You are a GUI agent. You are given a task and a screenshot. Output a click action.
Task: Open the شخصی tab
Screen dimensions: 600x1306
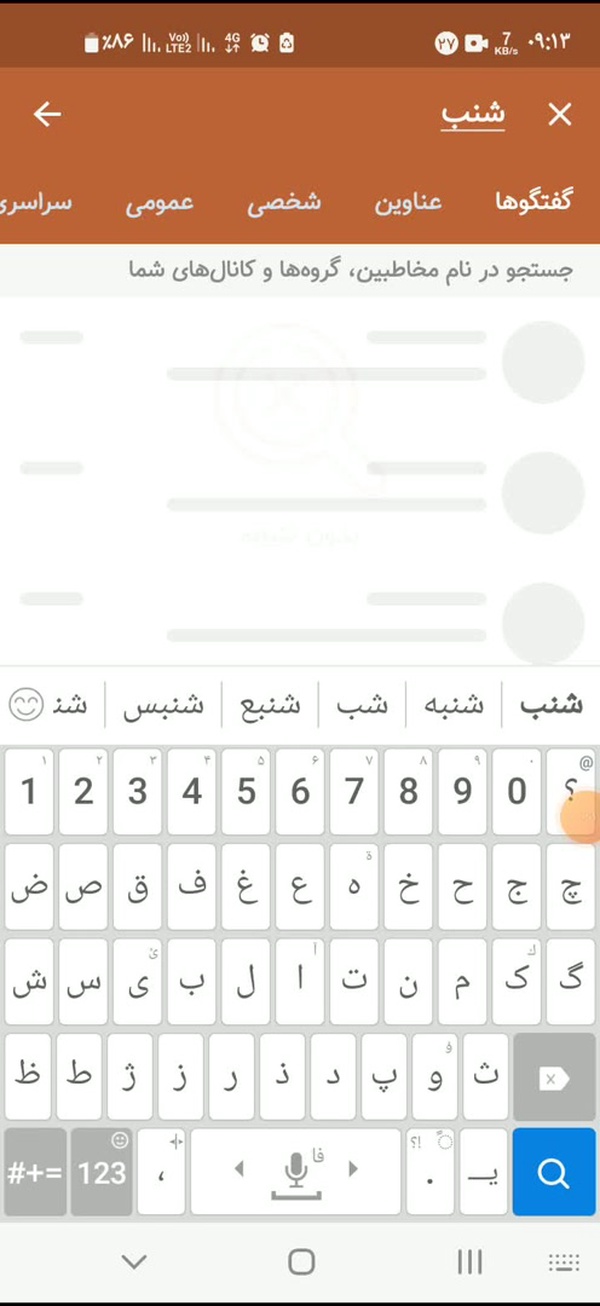pos(285,201)
